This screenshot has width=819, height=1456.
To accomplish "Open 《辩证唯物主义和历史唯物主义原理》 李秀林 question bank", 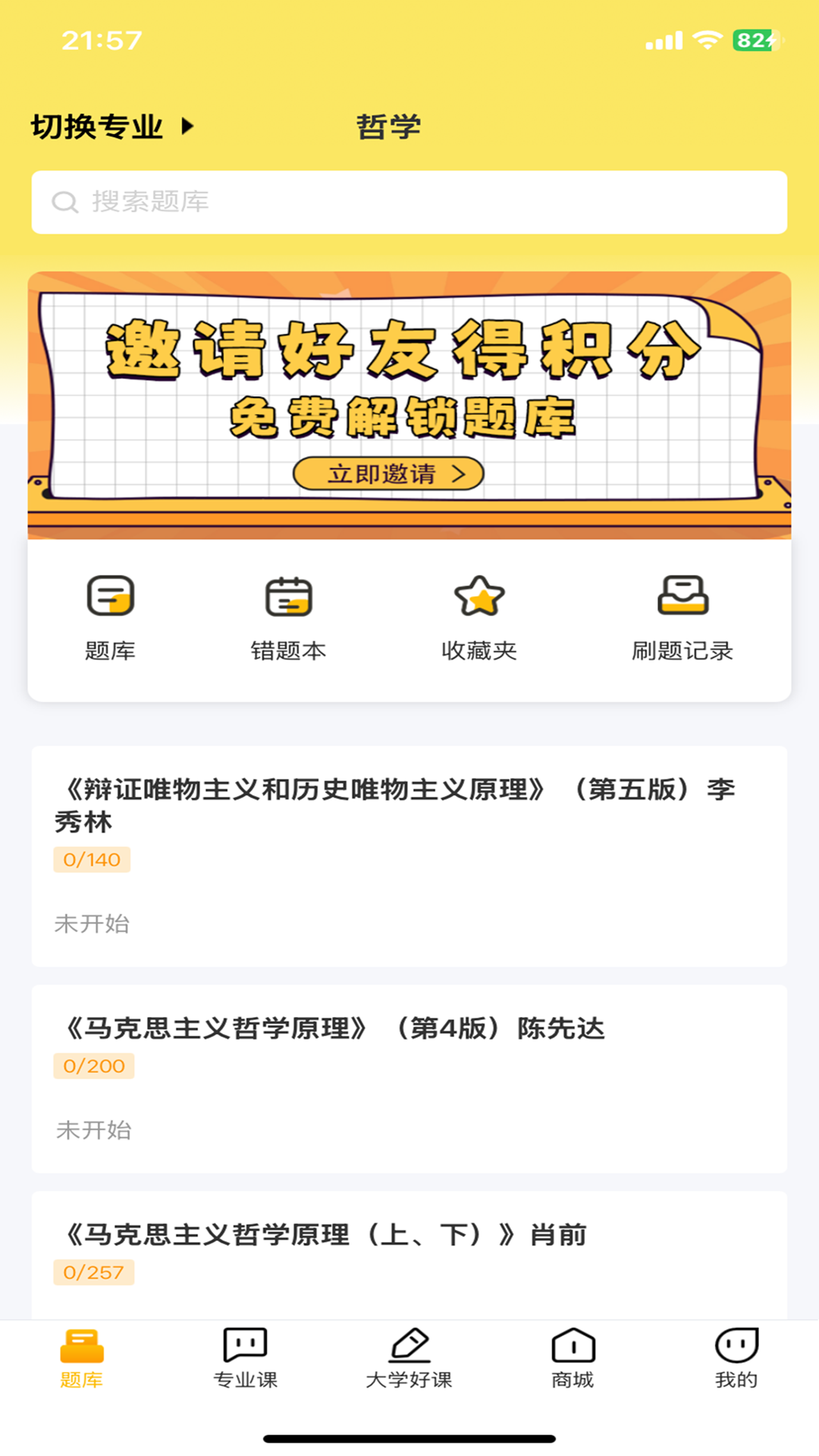I will tap(409, 855).
